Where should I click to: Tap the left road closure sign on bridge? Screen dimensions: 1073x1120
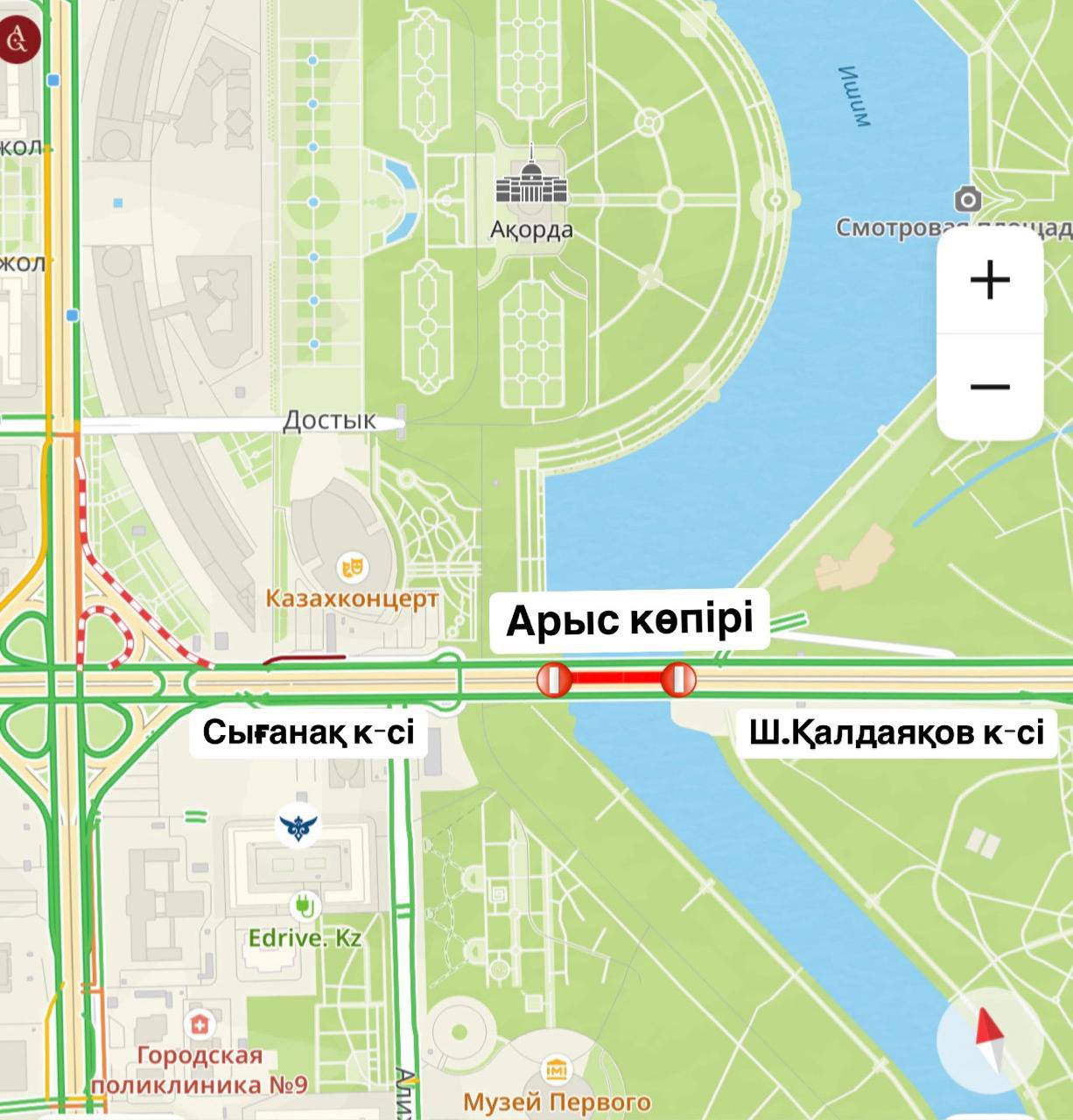[x=553, y=679]
